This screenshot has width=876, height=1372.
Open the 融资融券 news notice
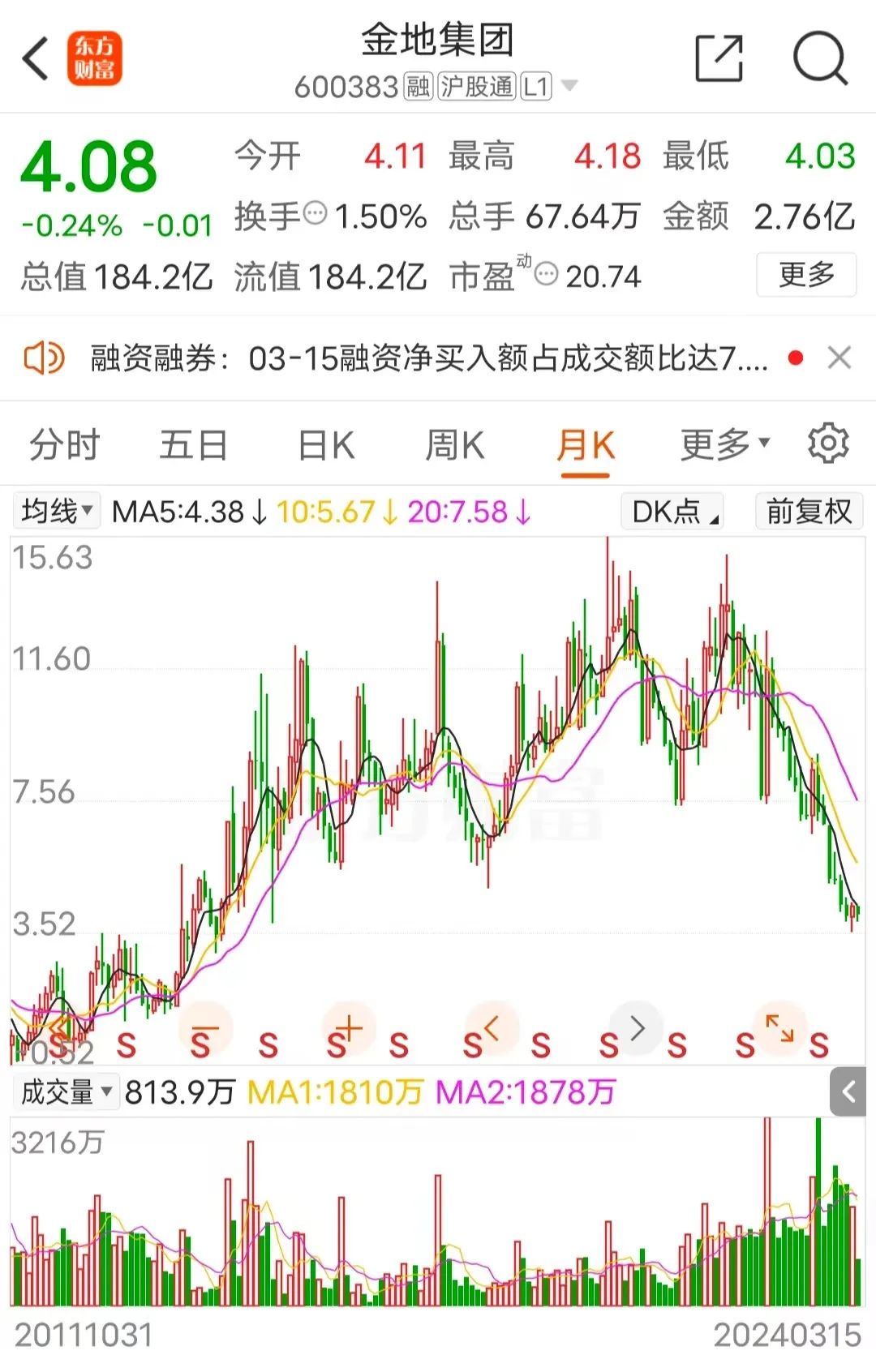[x=428, y=358]
